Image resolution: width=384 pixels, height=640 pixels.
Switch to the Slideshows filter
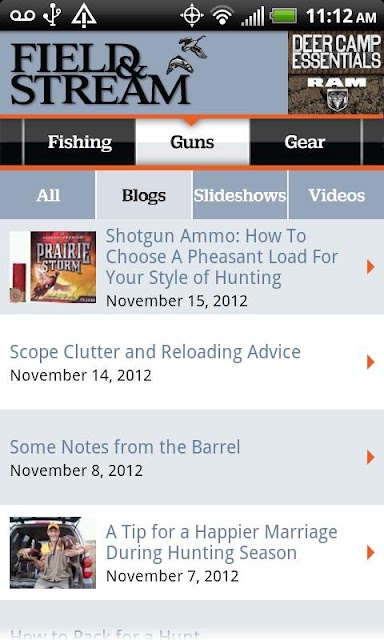[x=240, y=195]
